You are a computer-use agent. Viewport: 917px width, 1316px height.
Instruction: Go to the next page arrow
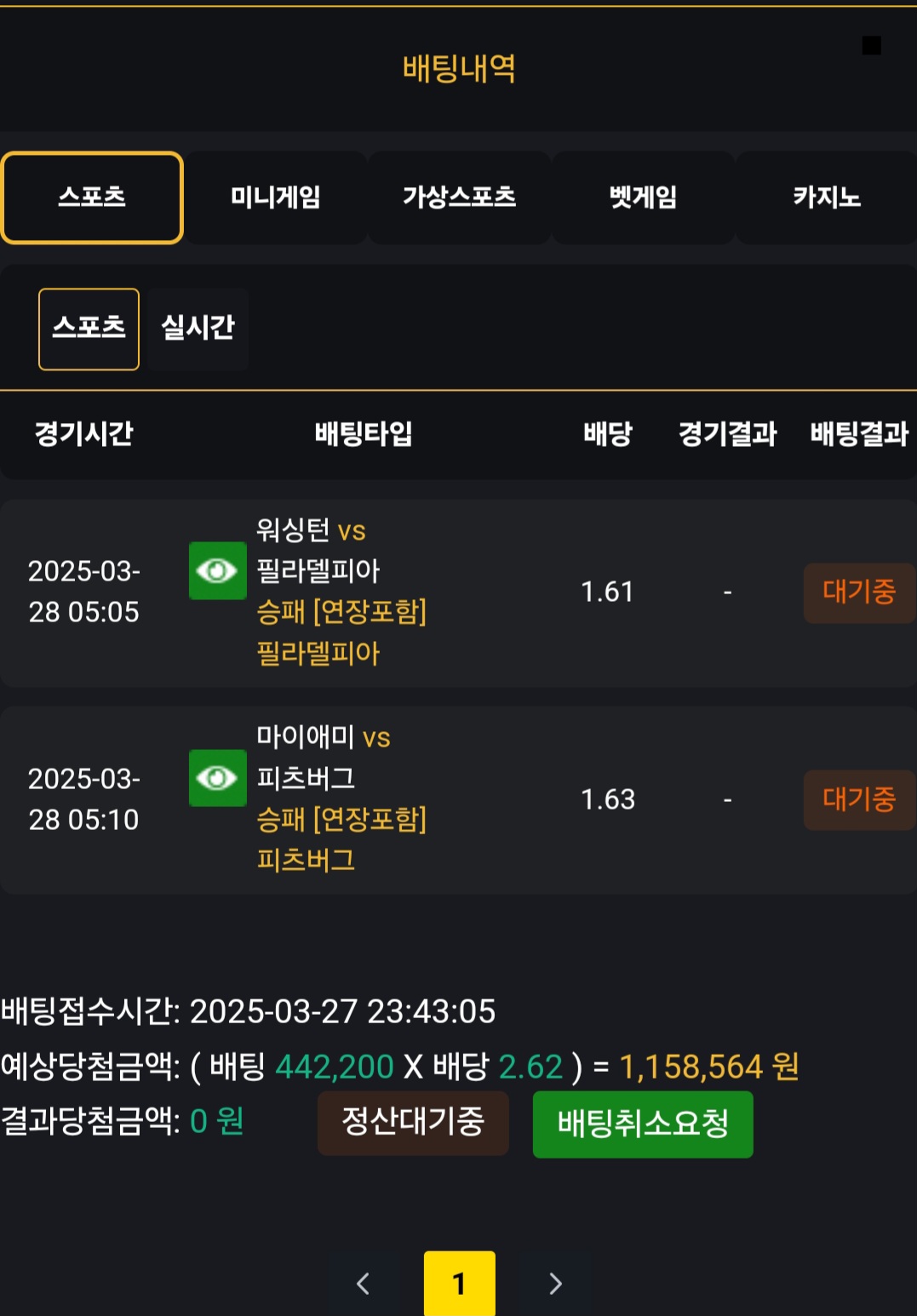pos(555,1283)
